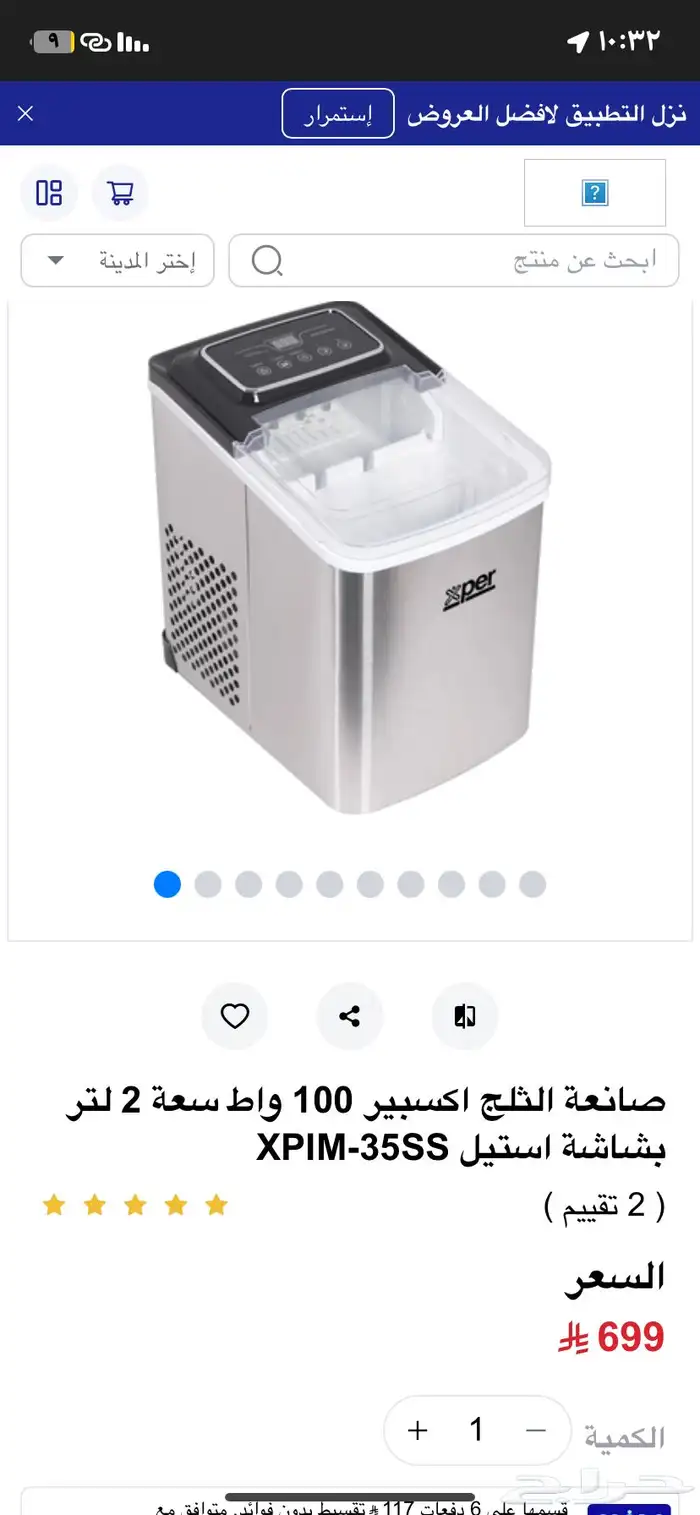Open the ice maker product image
This screenshot has height=1515, width=700.
pos(350,560)
